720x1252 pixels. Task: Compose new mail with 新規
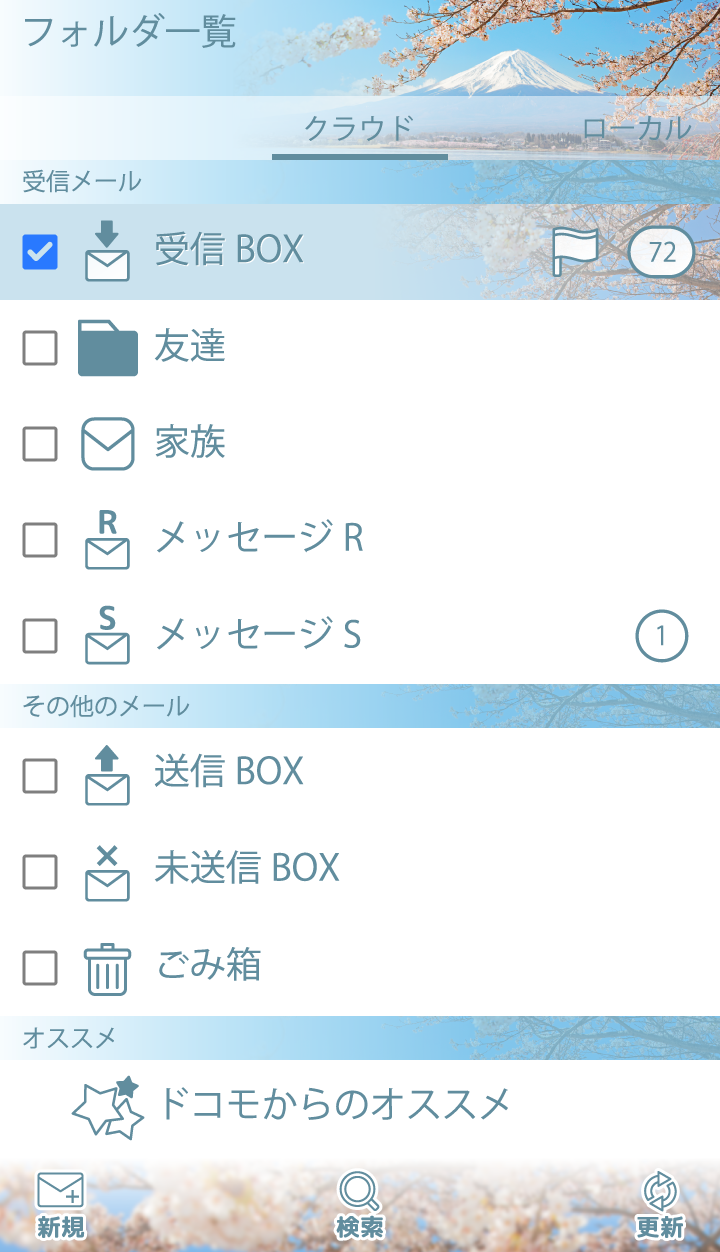pyautogui.click(x=61, y=1205)
